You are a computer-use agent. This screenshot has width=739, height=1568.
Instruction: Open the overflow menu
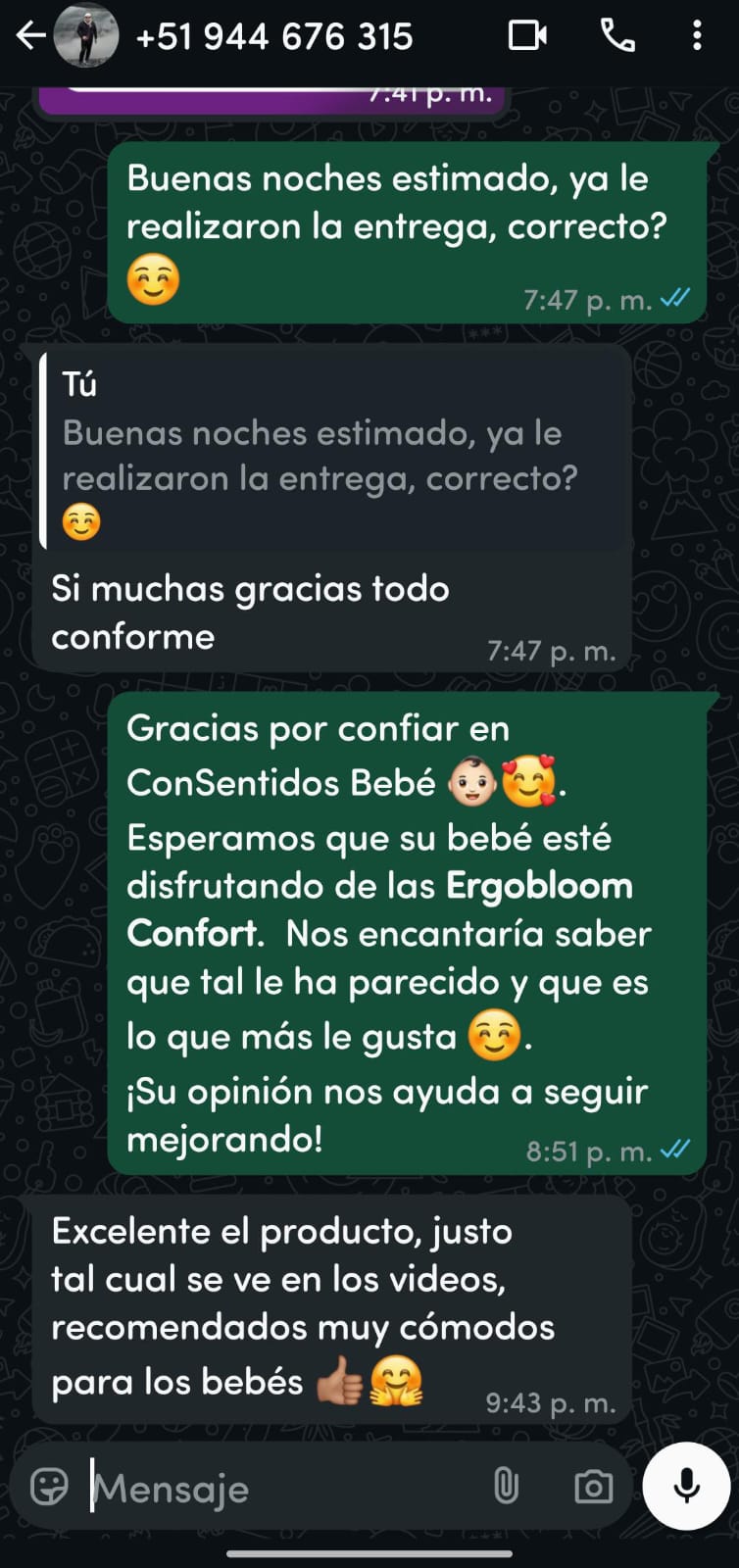[697, 37]
